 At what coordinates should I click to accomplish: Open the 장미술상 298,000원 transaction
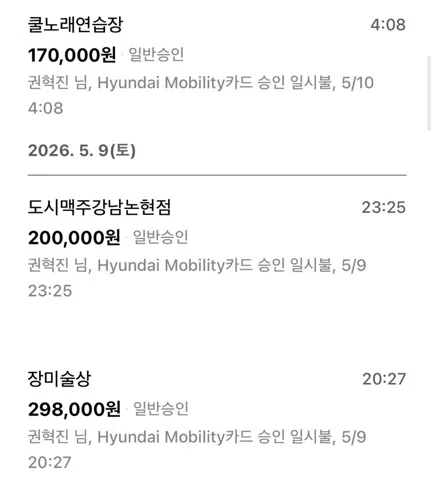pos(217,420)
